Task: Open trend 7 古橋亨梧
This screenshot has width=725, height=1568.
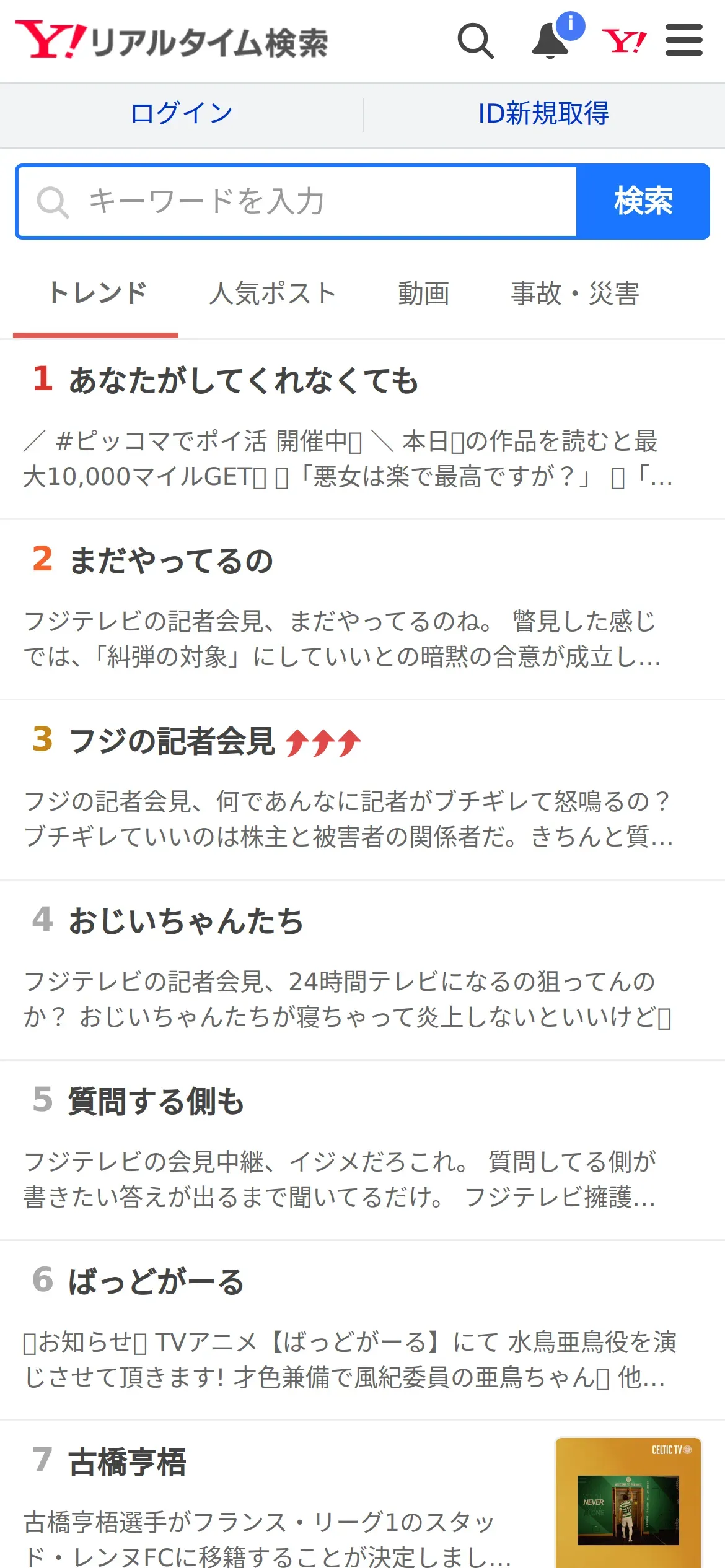Action: pos(362,1495)
